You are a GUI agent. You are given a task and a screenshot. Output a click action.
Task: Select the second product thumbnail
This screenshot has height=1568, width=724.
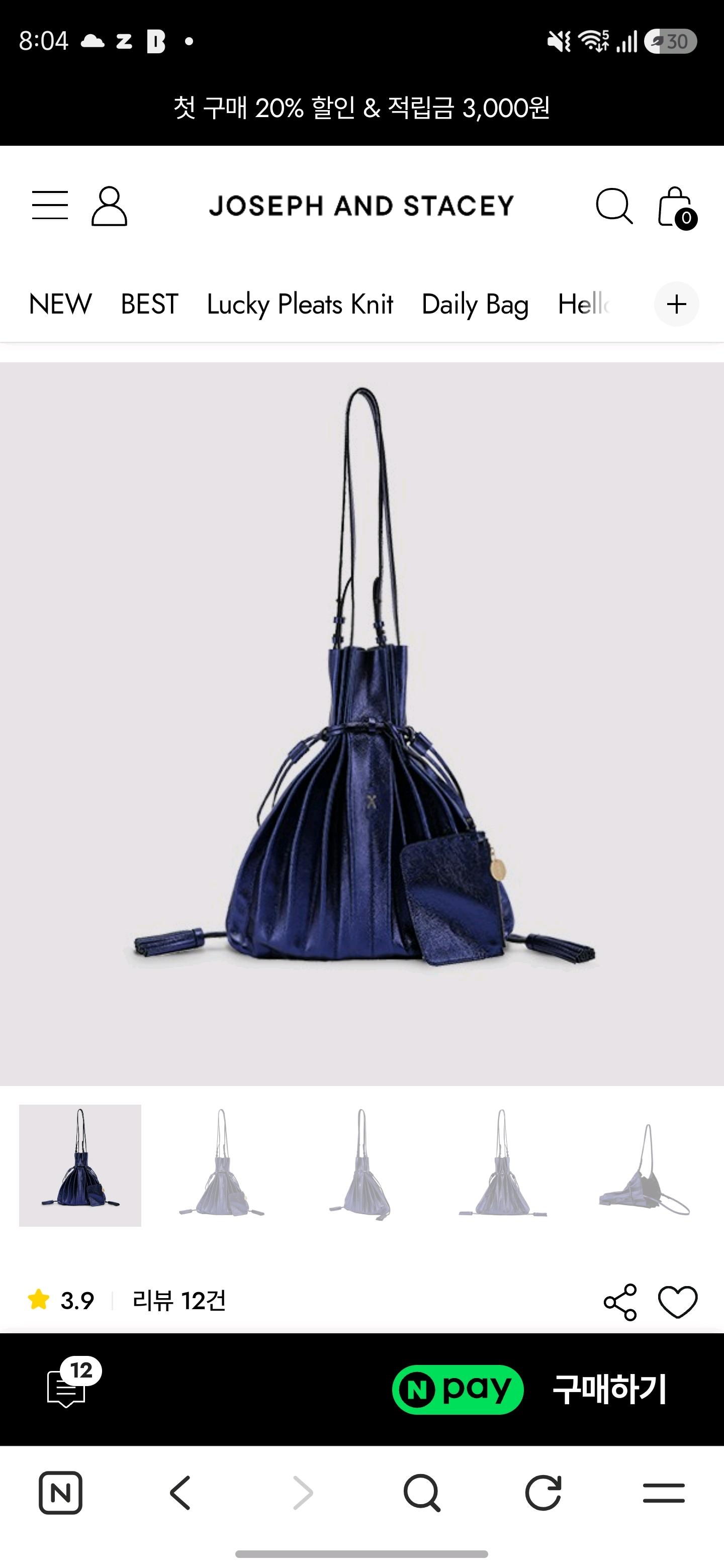click(x=221, y=1165)
